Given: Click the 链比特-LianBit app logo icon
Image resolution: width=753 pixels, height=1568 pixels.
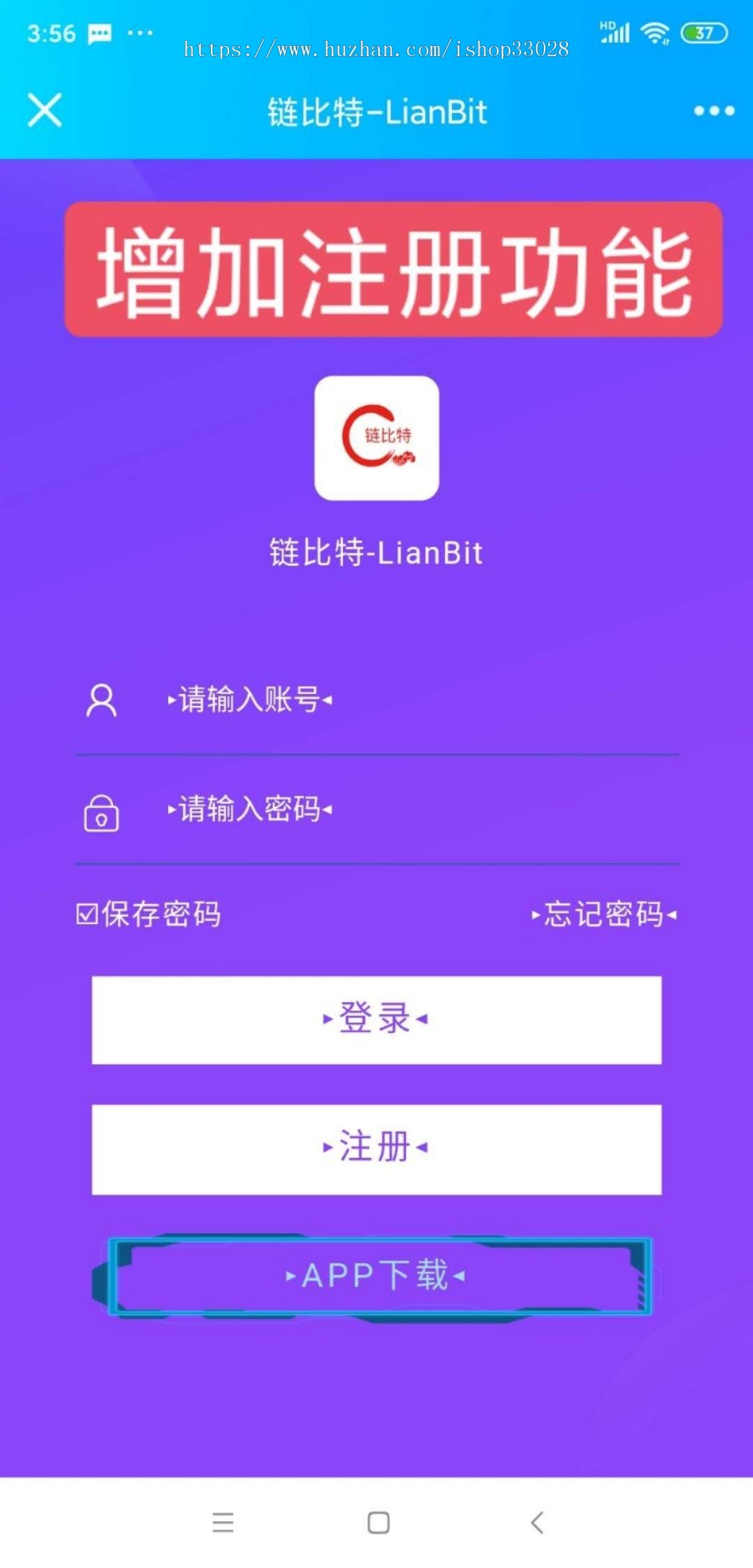Looking at the screenshot, I should (376, 440).
